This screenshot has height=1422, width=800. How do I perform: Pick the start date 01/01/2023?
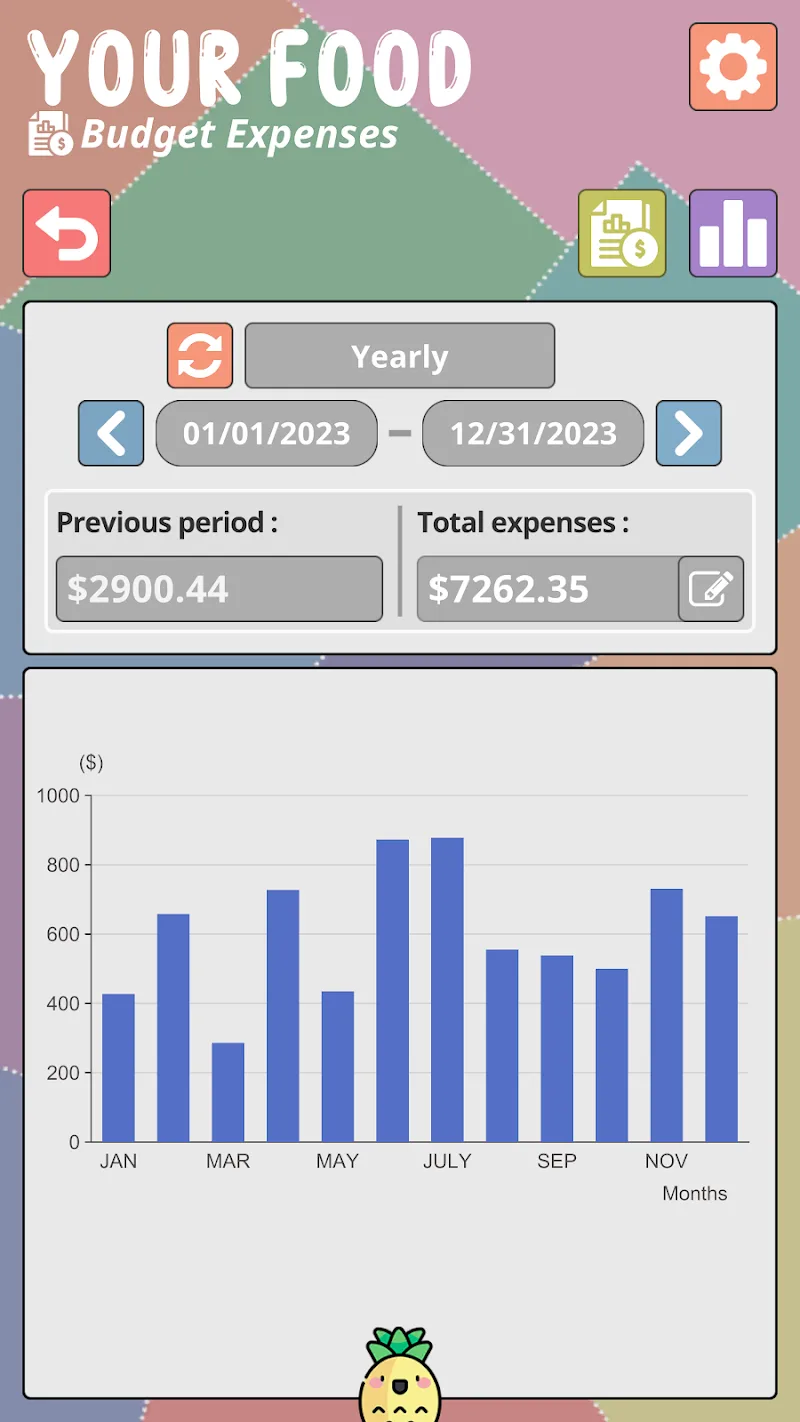[266, 433]
